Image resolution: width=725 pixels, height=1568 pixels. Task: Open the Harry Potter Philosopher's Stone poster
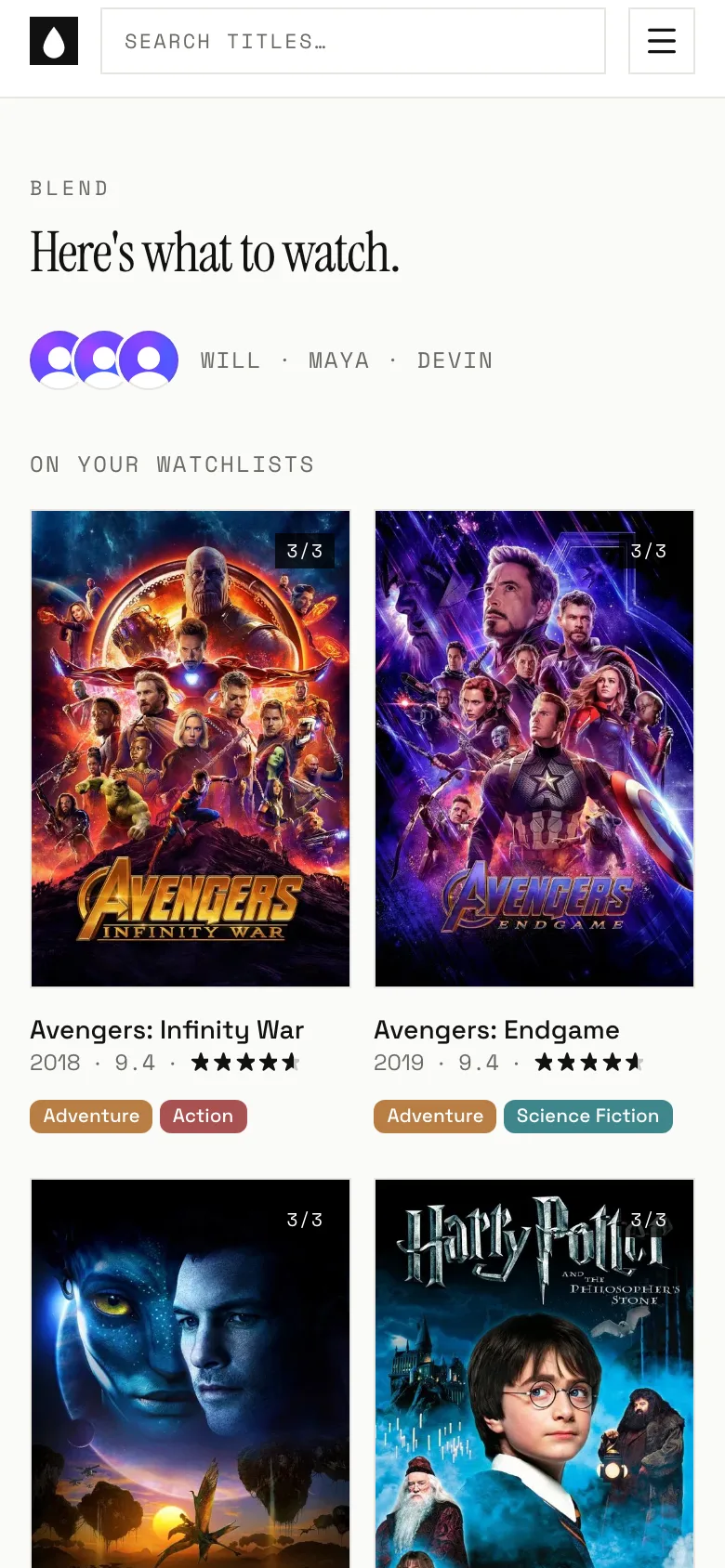[x=534, y=1373]
